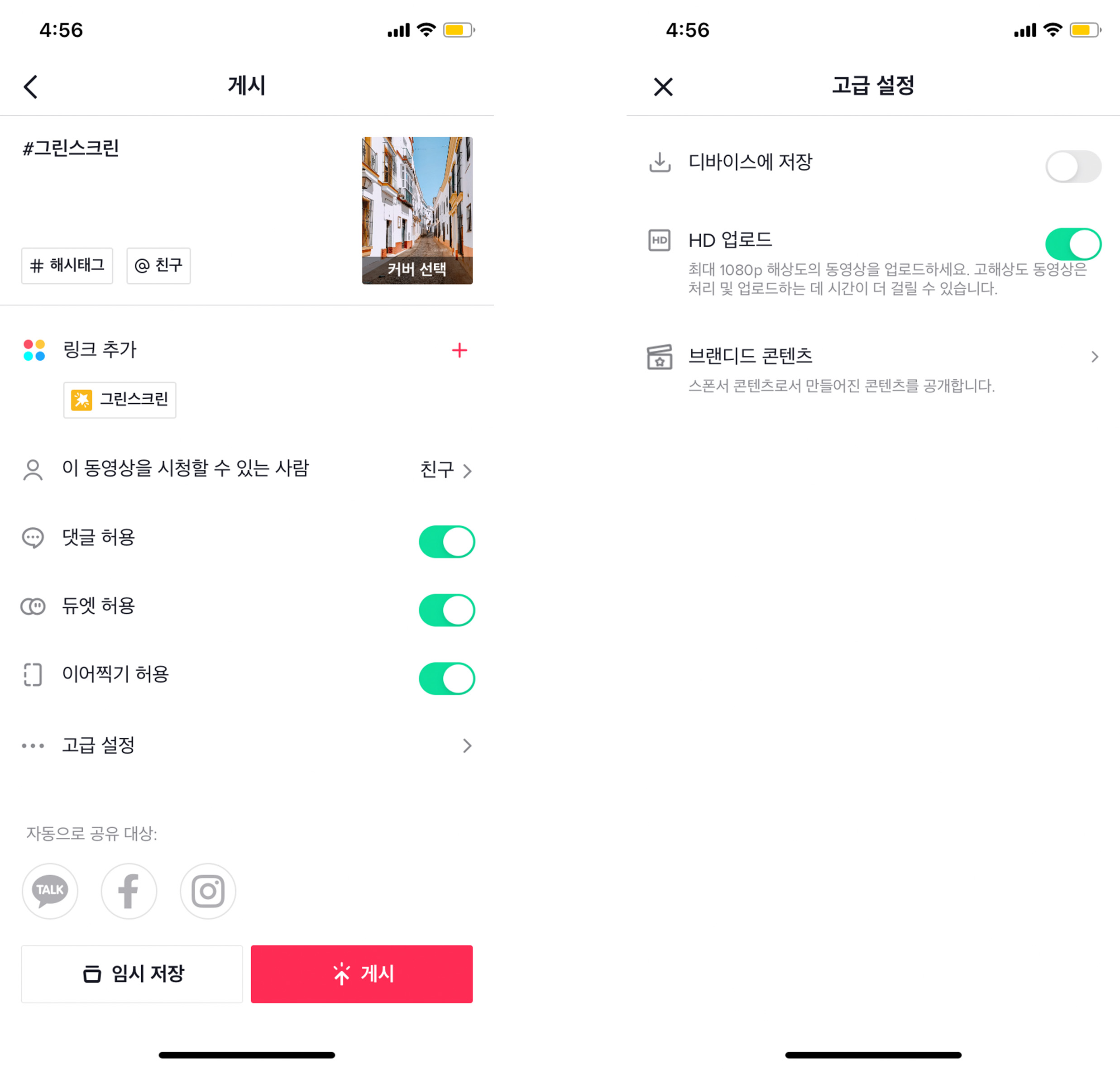The width and height of the screenshot is (1120, 1069).
Task: Turn on 디바이스에 저장 switch
Action: (1073, 167)
